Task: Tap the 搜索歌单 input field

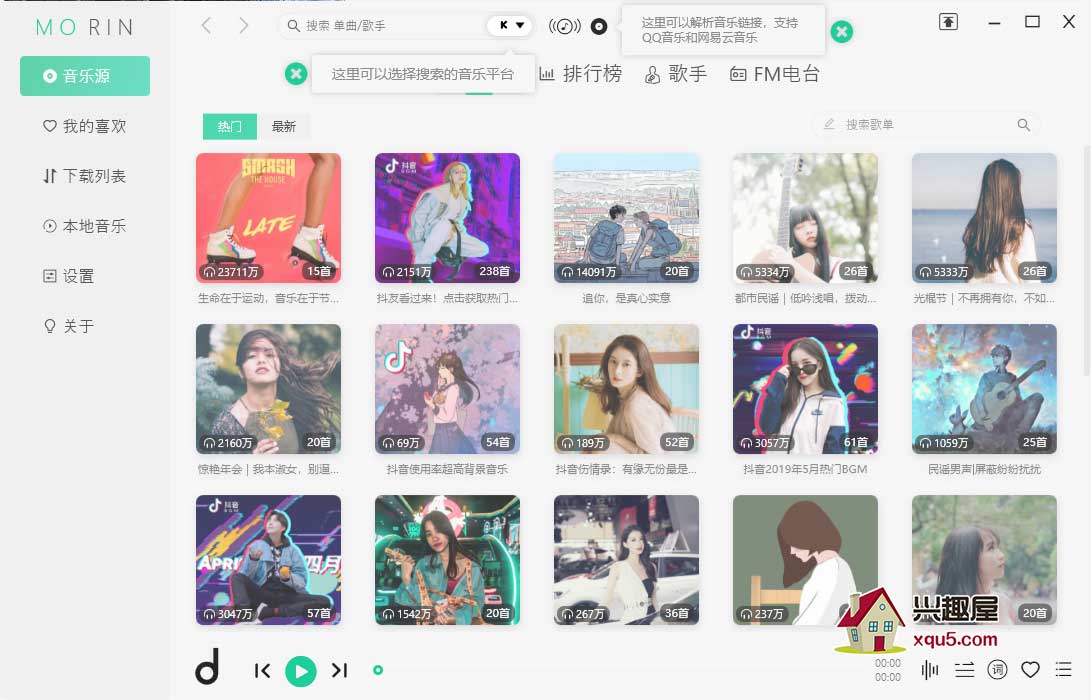Action: click(x=920, y=125)
